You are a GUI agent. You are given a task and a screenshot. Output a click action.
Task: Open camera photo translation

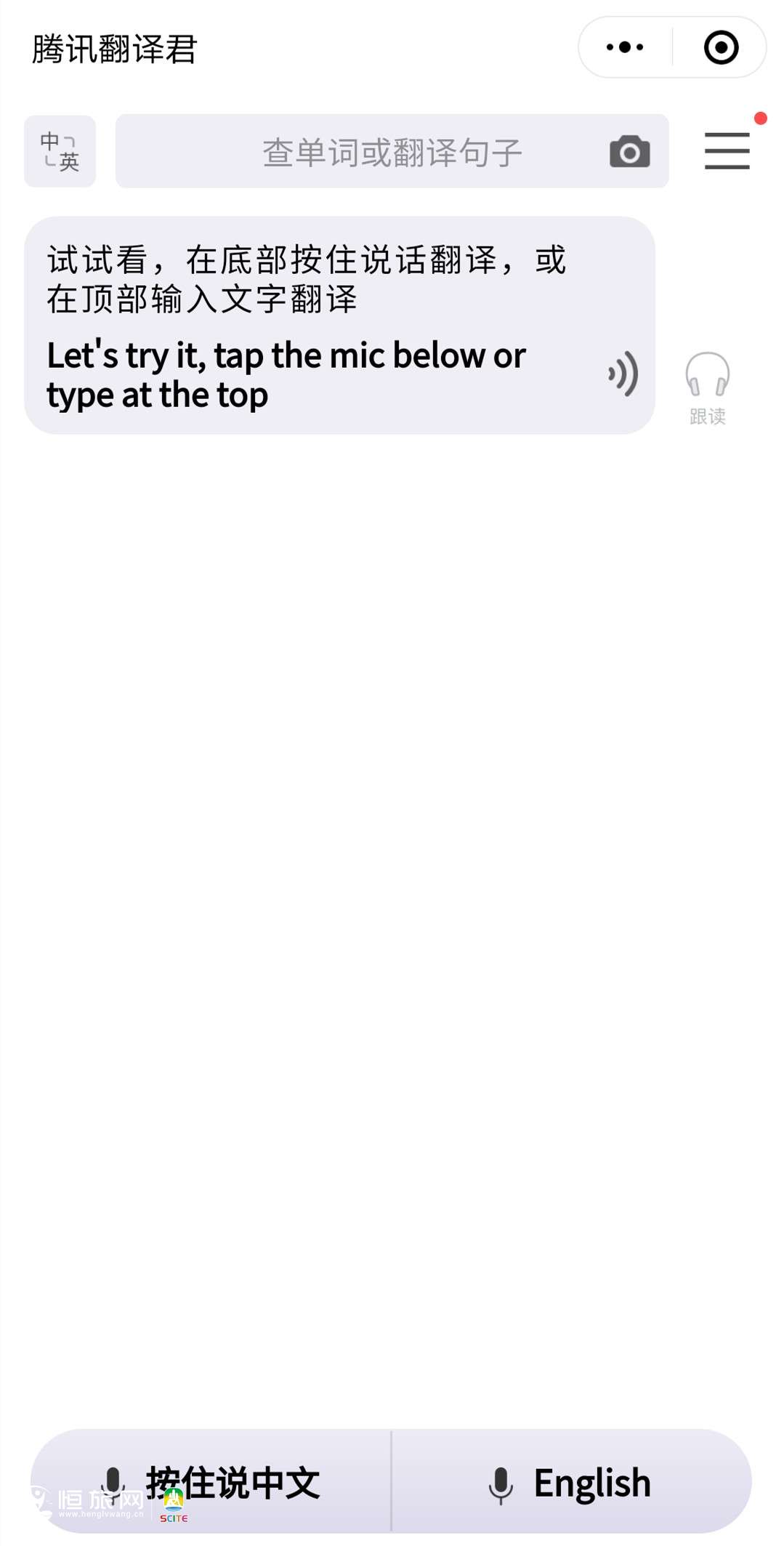tap(629, 151)
